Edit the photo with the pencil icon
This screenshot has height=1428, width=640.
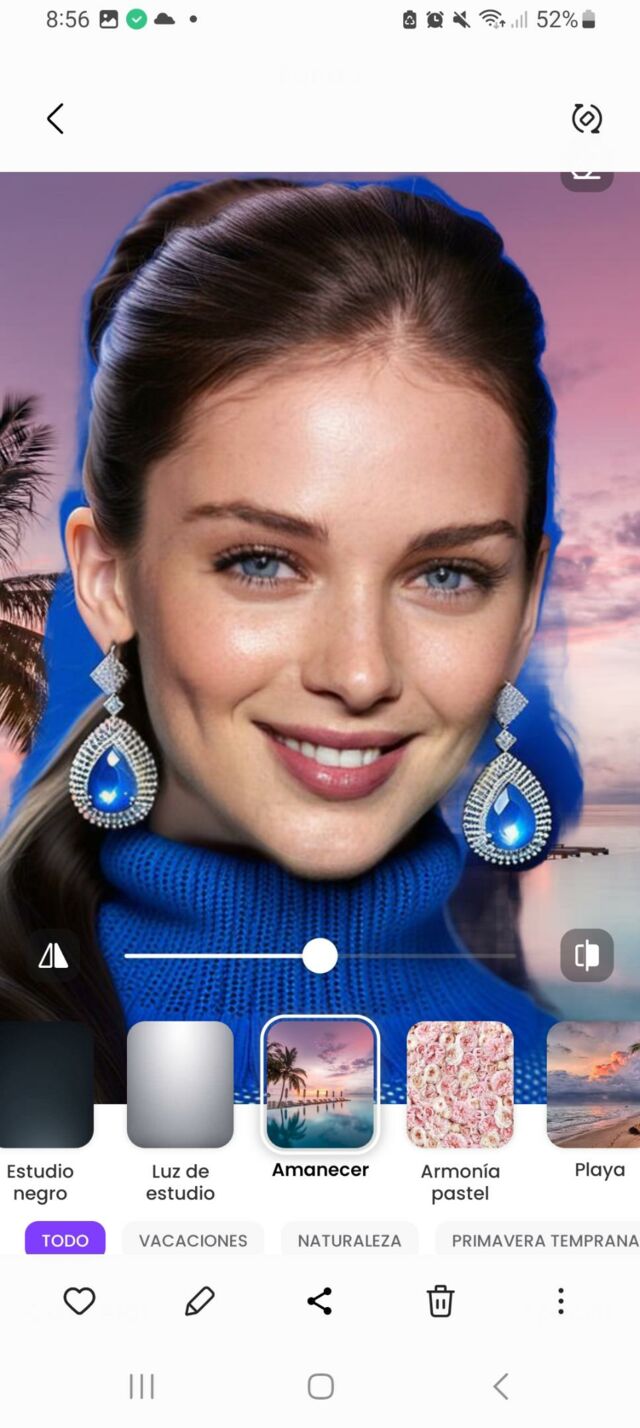tap(200, 1301)
